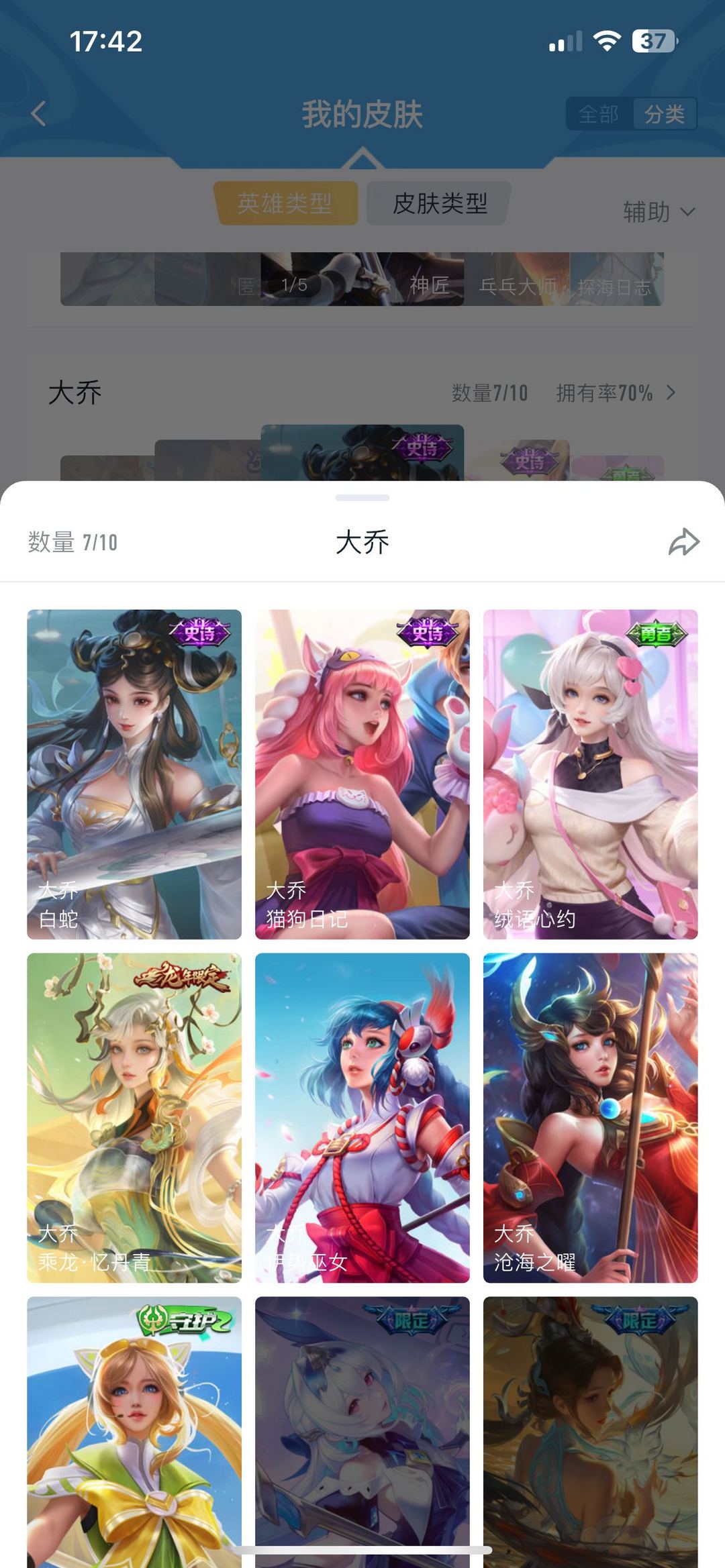Image resolution: width=725 pixels, height=1568 pixels.
Task: Switch to 全部 view mode
Action: click(597, 115)
